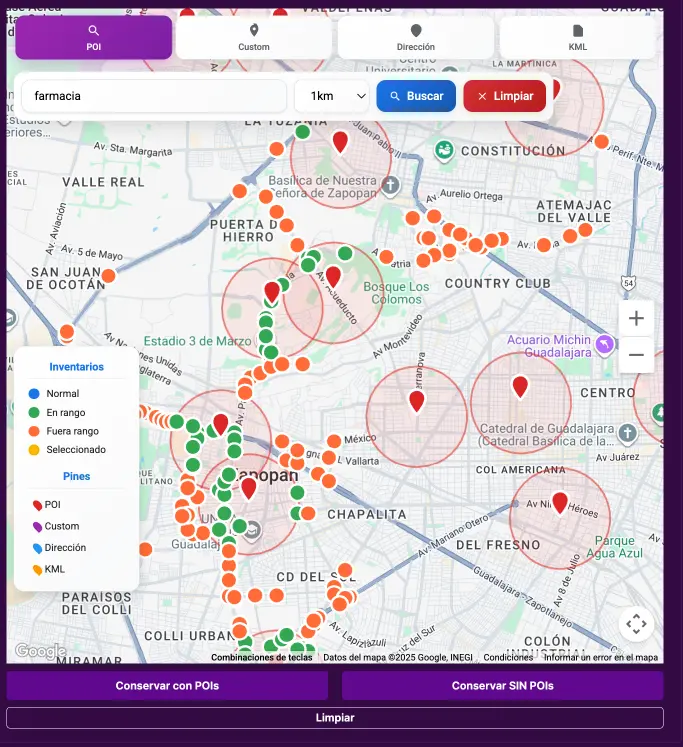The image size is (683, 747).
Task: Tap the blue Buscar button
Action: [416, 96]
